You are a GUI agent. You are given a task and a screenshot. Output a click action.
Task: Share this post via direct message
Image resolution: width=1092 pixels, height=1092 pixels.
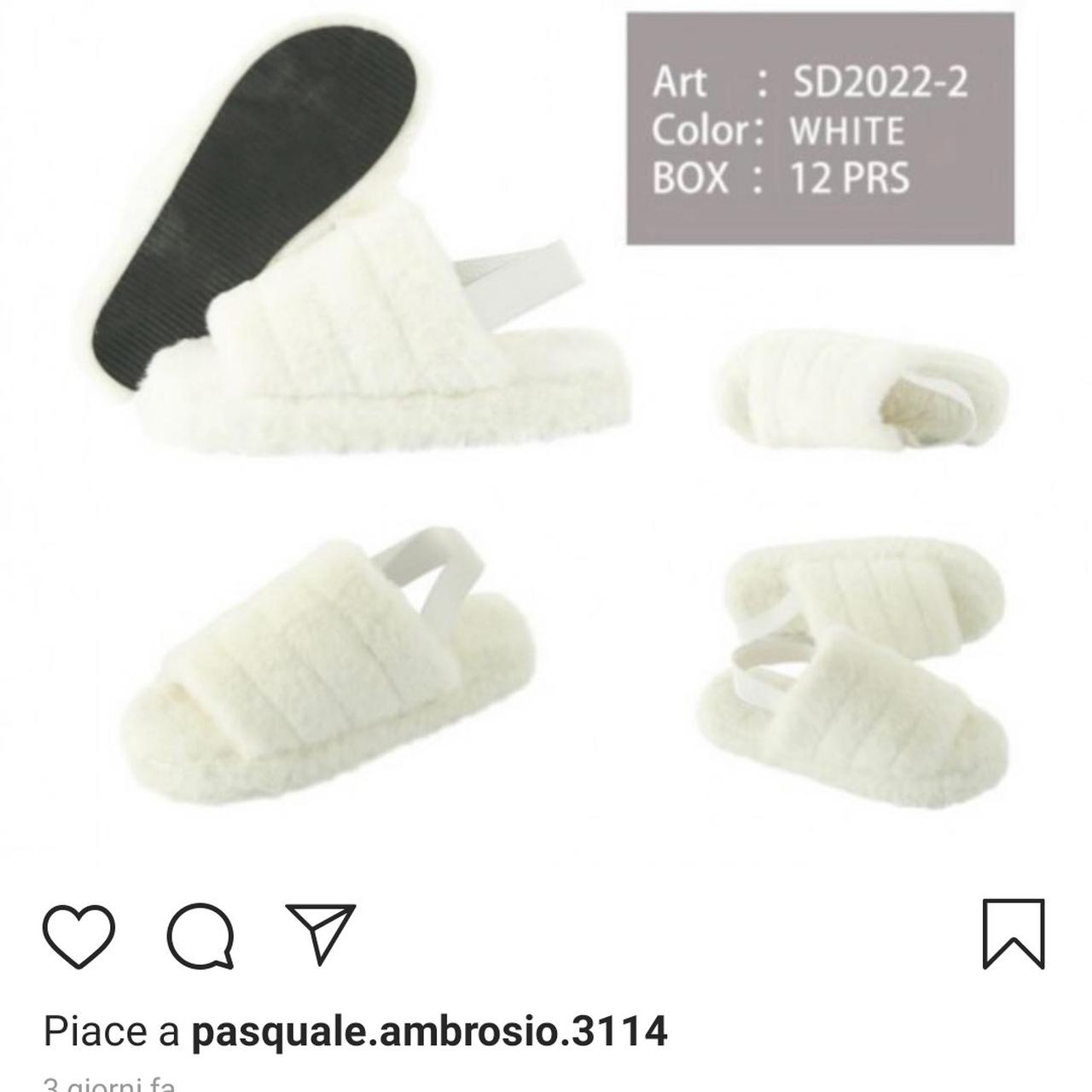(322, 932)
